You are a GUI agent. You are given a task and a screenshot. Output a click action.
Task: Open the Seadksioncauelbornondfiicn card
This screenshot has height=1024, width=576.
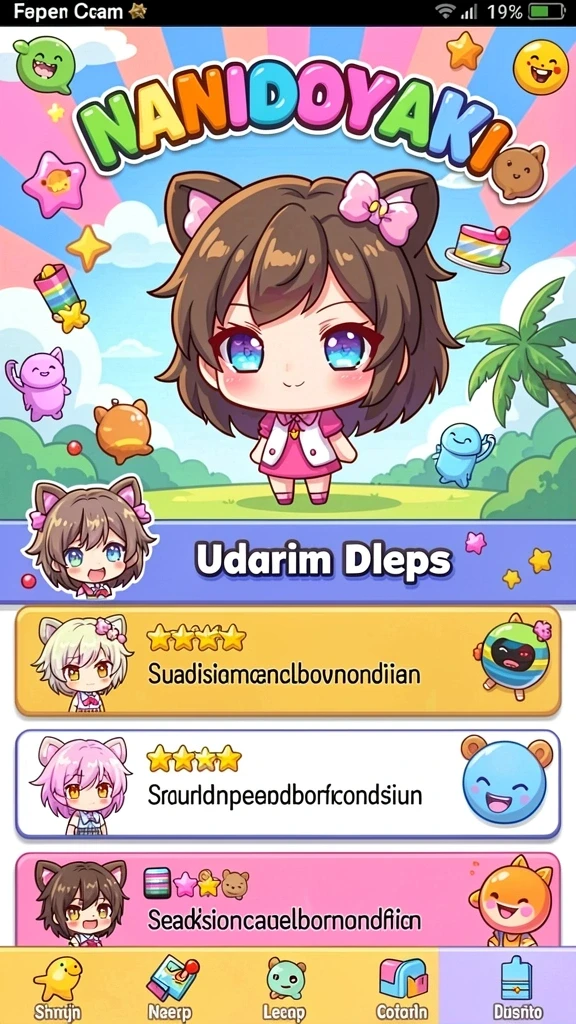(x=288, y=900)
